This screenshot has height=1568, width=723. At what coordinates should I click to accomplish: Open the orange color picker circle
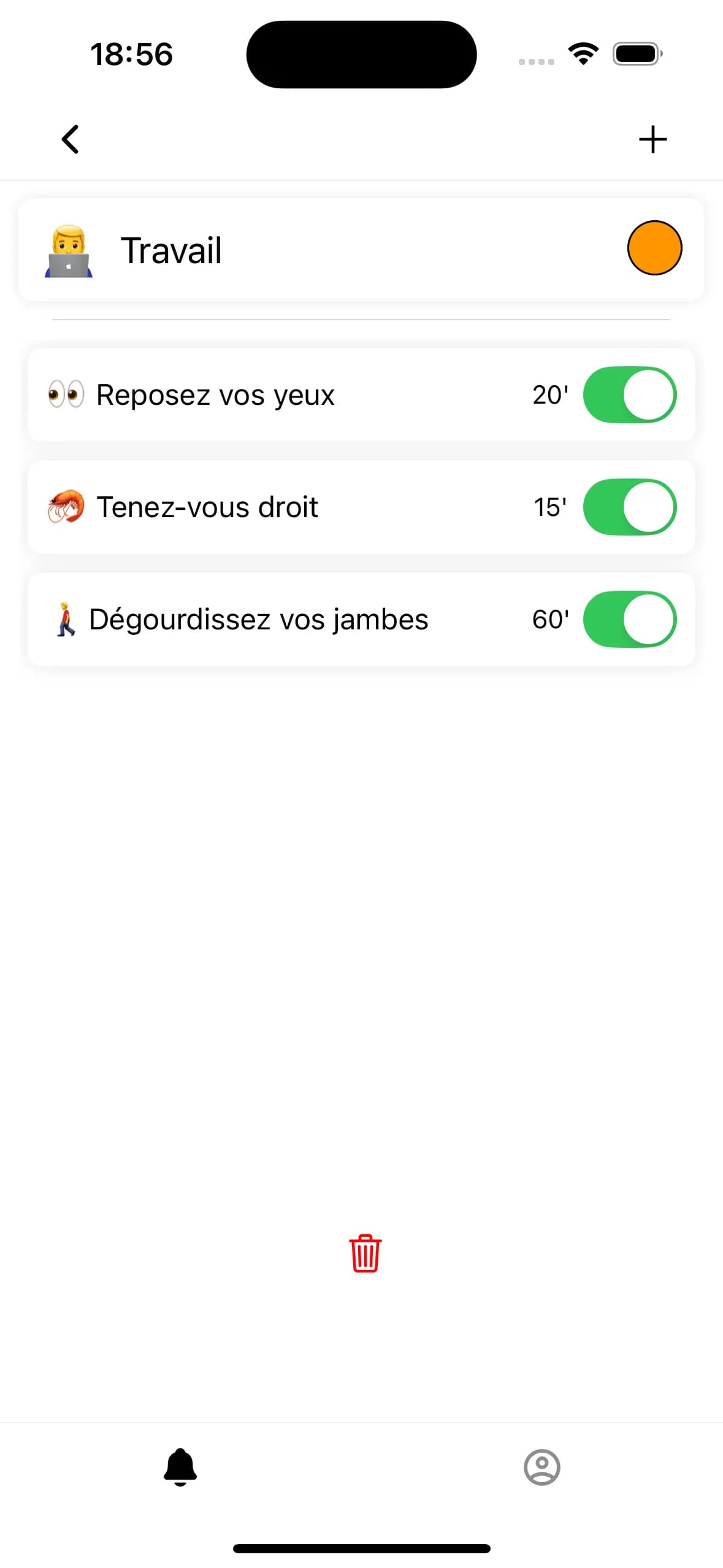(654, 247)
